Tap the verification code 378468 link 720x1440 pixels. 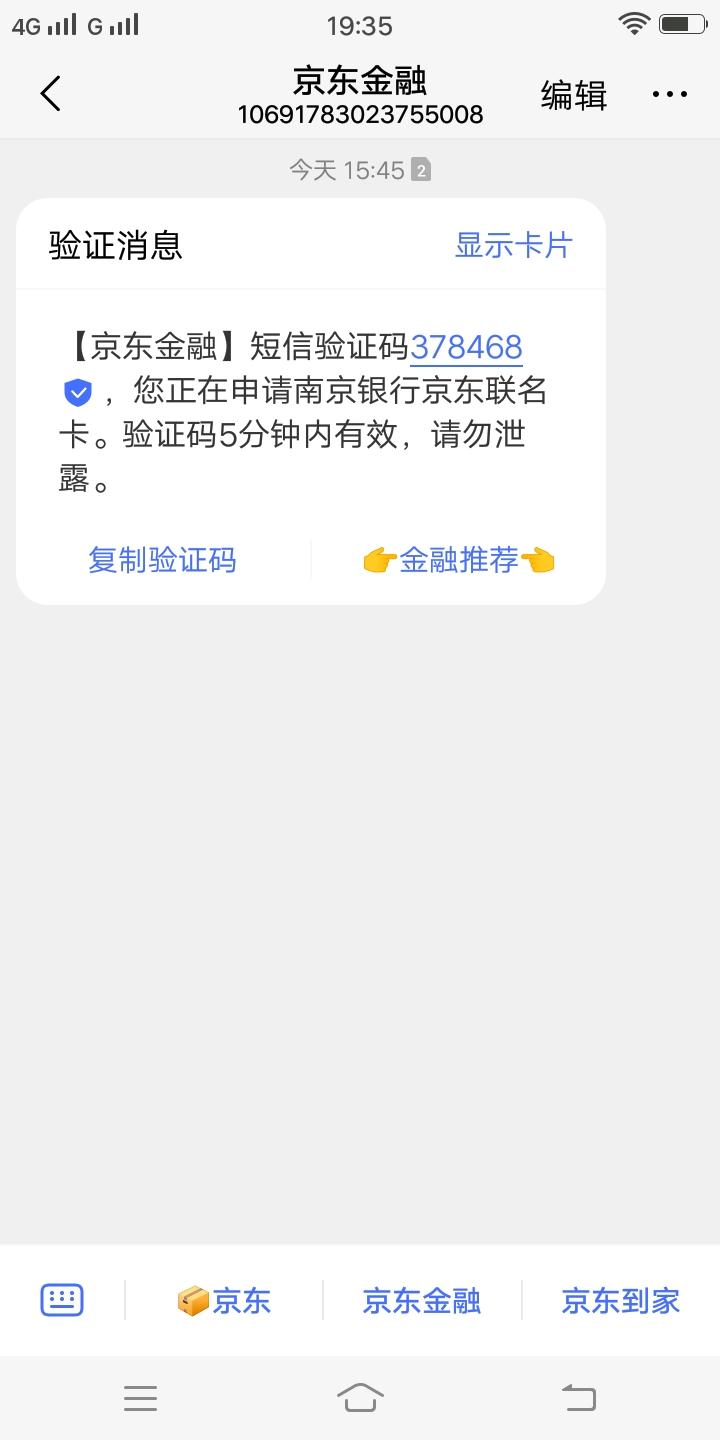(x=466, y=347)
